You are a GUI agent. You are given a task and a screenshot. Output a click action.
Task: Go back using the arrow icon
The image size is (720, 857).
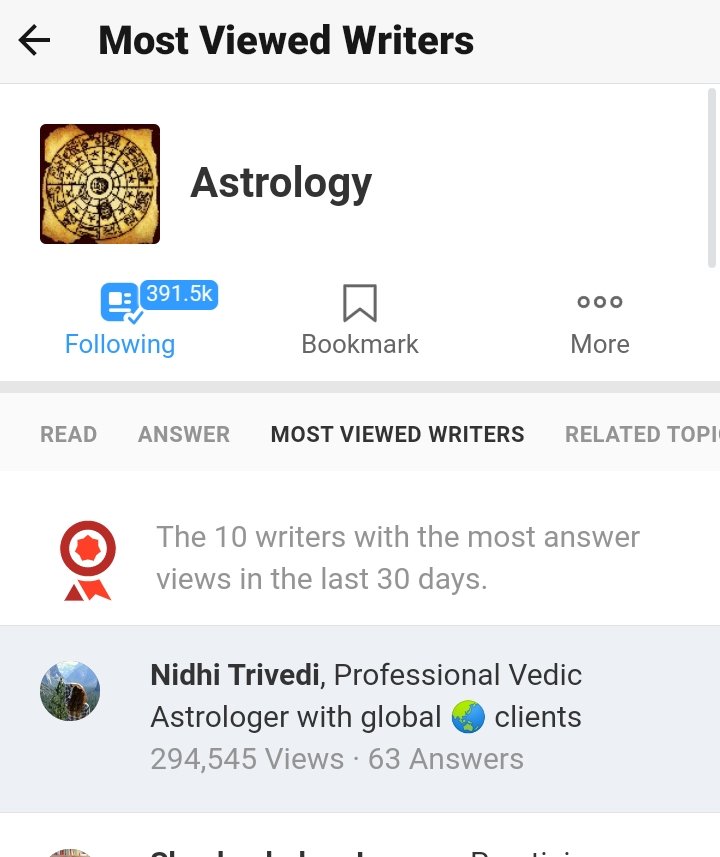point(34,41)
